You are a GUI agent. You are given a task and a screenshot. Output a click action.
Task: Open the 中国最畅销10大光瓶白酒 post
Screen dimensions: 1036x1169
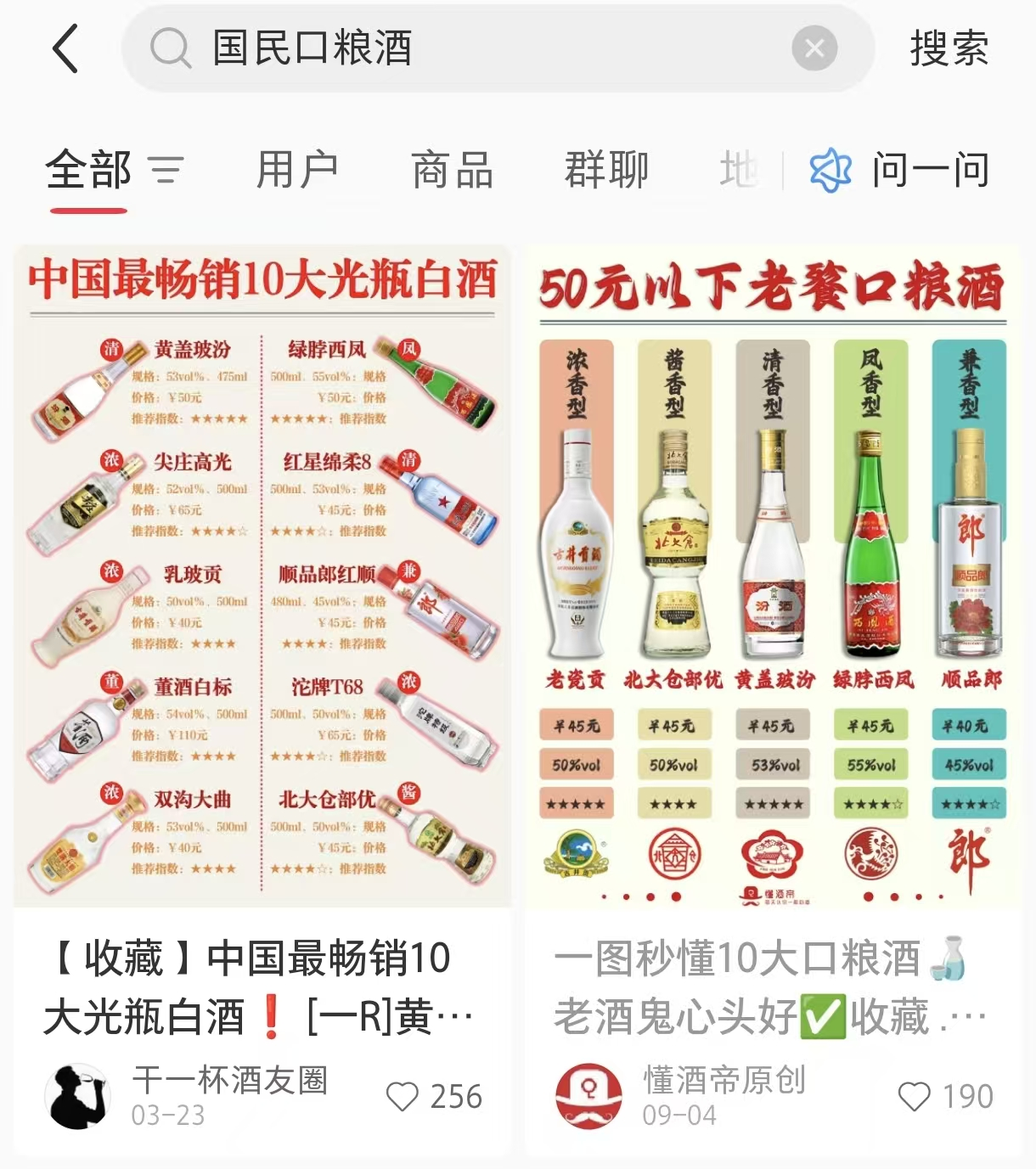tap(262, 577)
